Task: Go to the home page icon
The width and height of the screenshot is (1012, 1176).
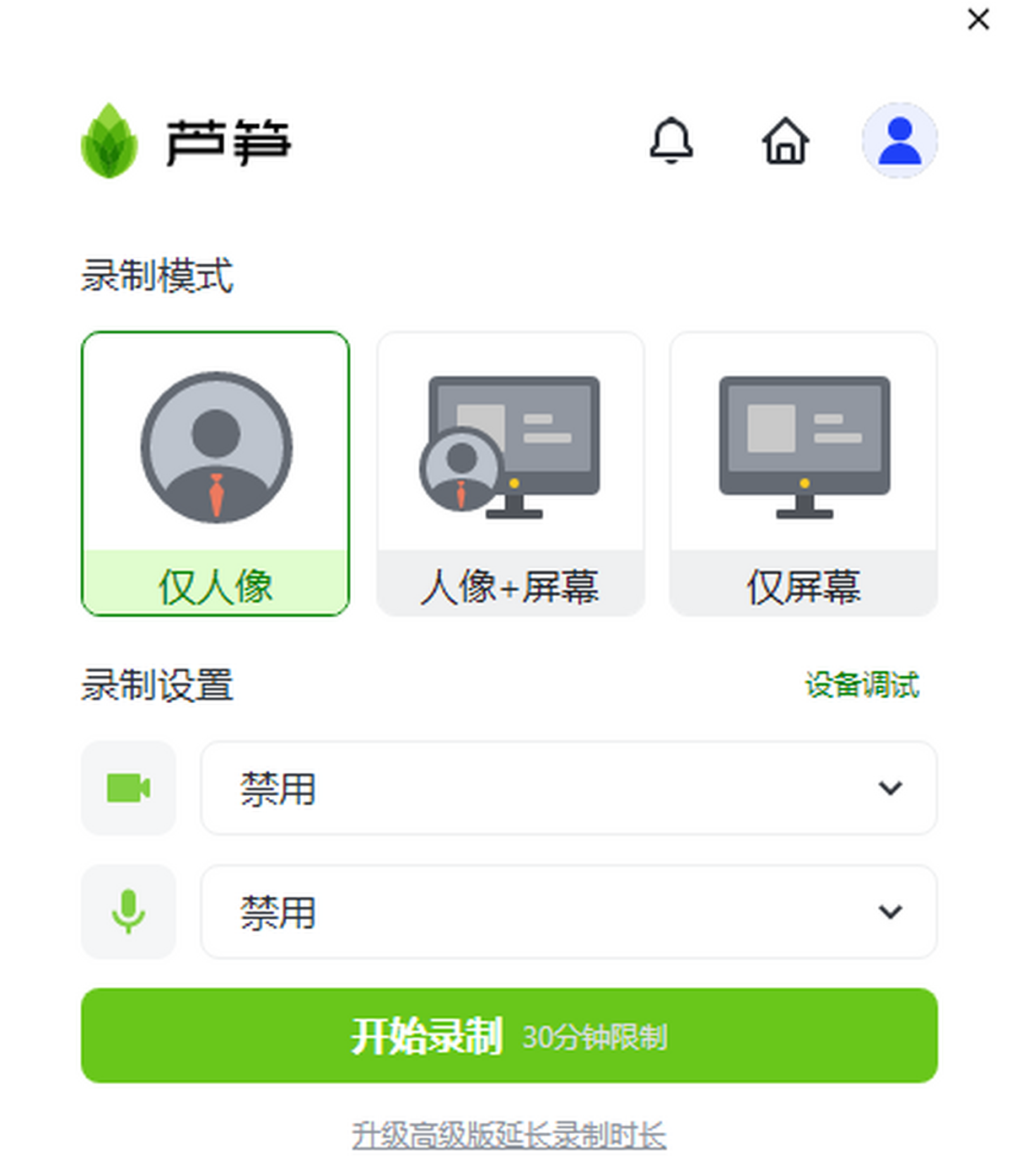Action: [x=785, y=140]
